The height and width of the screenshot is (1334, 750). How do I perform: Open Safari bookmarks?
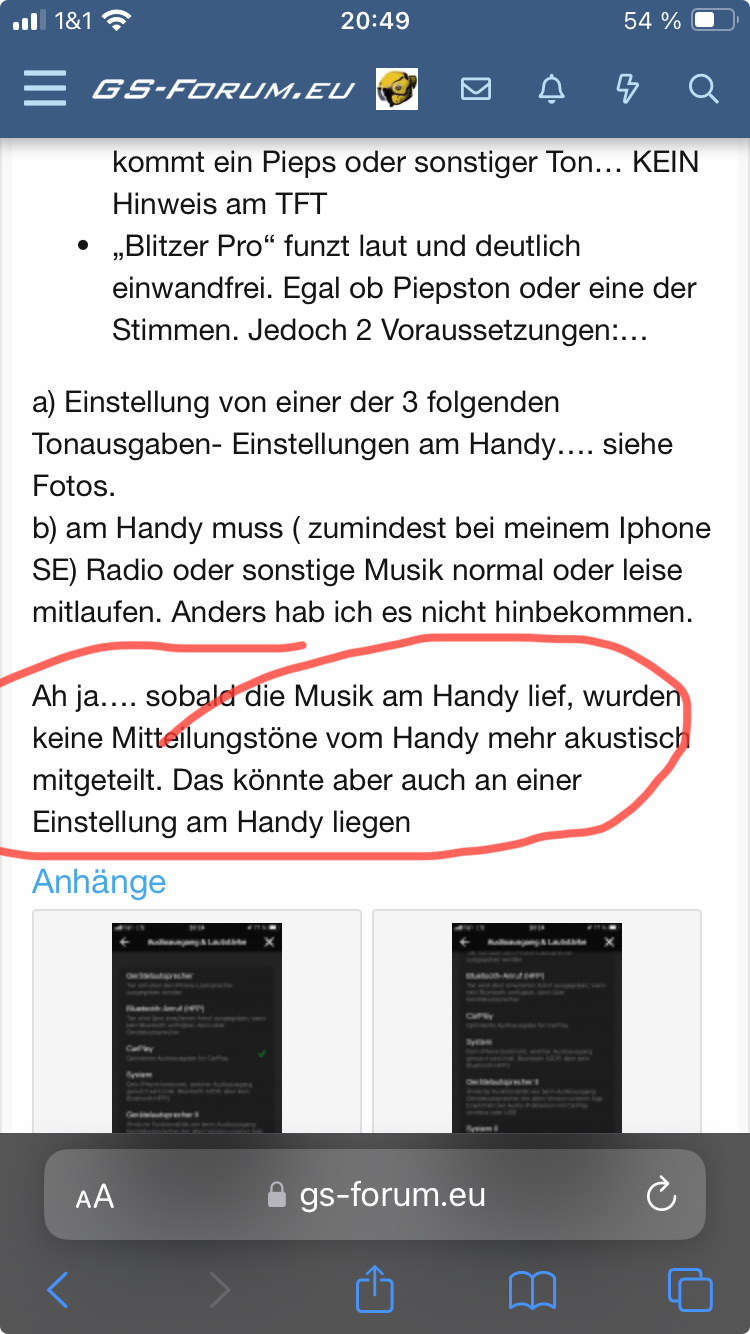[532, 1290]
